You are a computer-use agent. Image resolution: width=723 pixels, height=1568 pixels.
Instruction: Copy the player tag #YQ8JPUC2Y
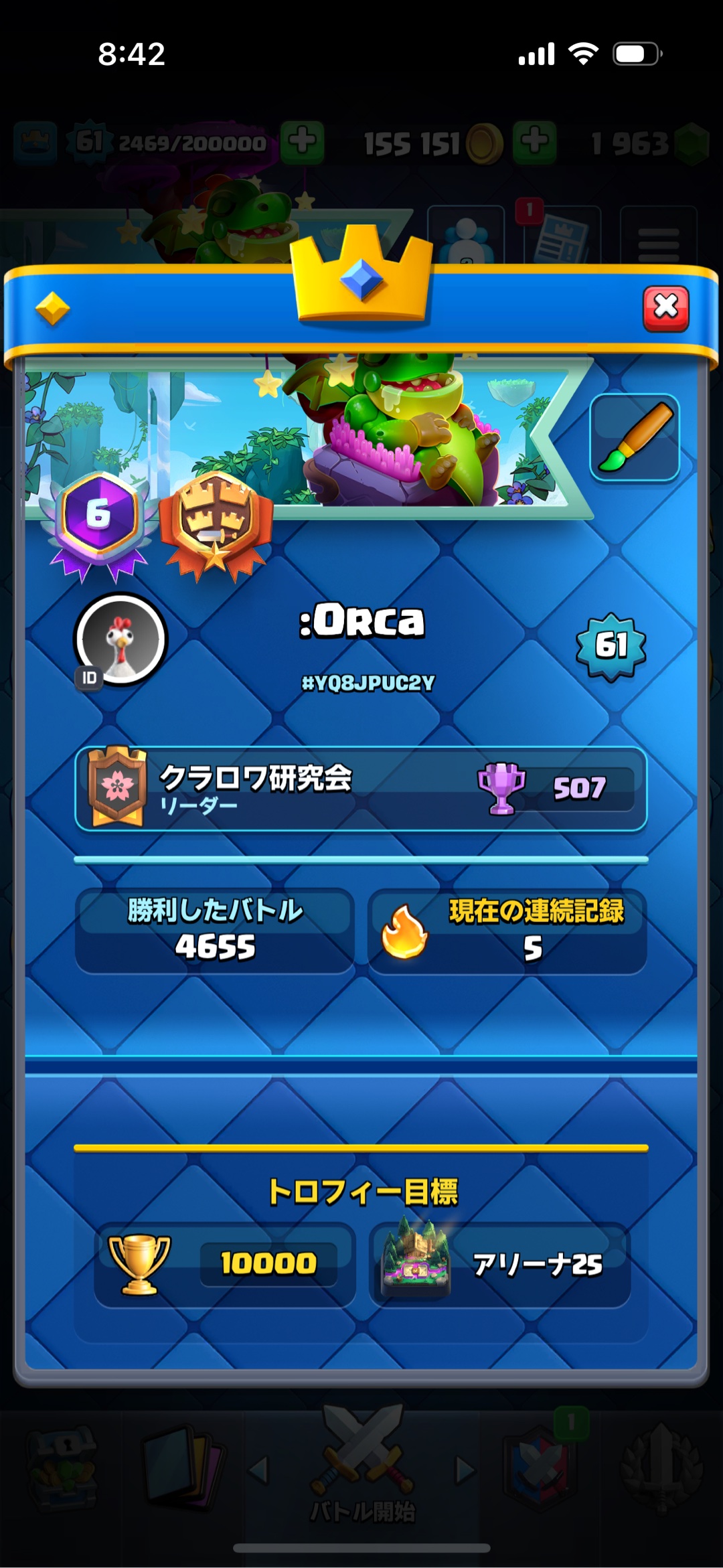(368, 683)
